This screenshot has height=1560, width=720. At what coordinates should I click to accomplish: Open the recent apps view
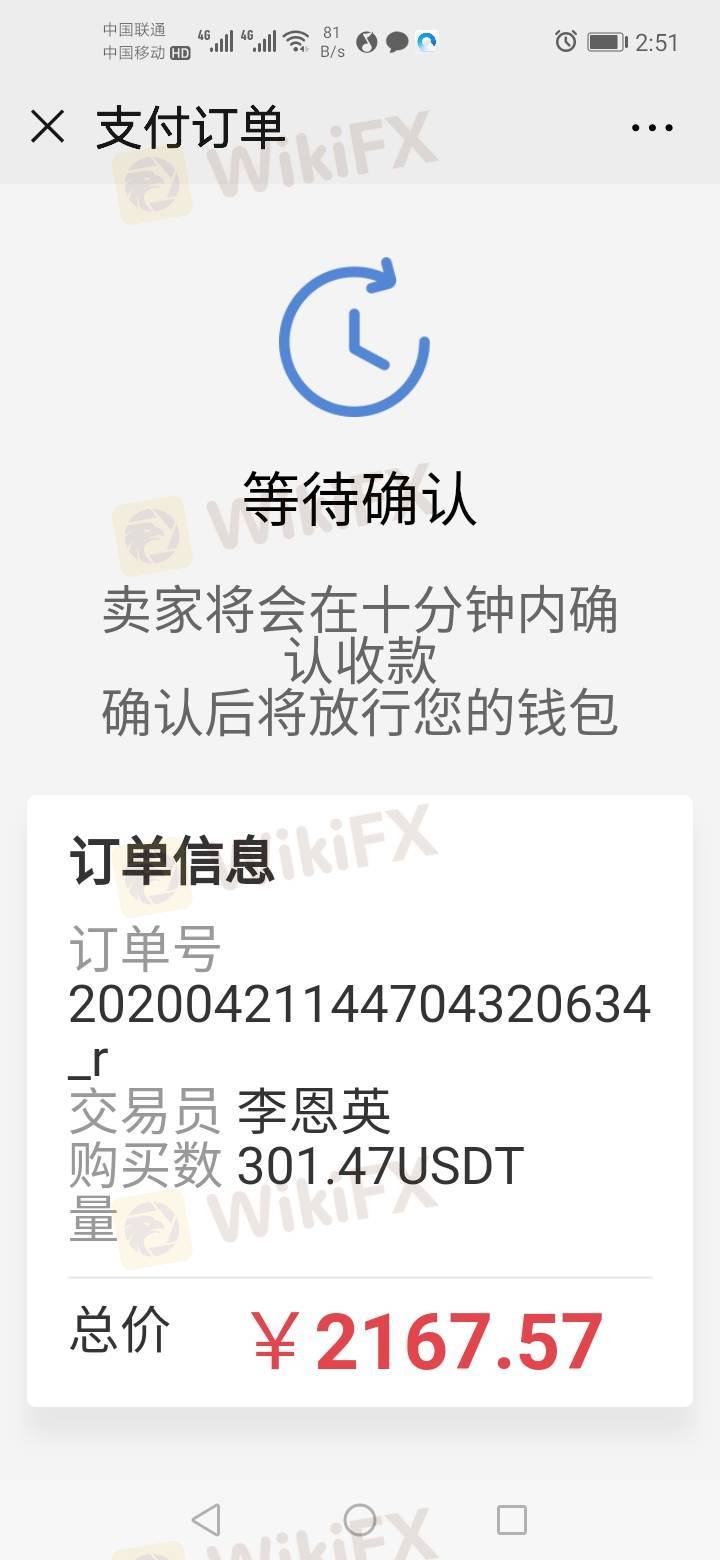(512, 1520)
